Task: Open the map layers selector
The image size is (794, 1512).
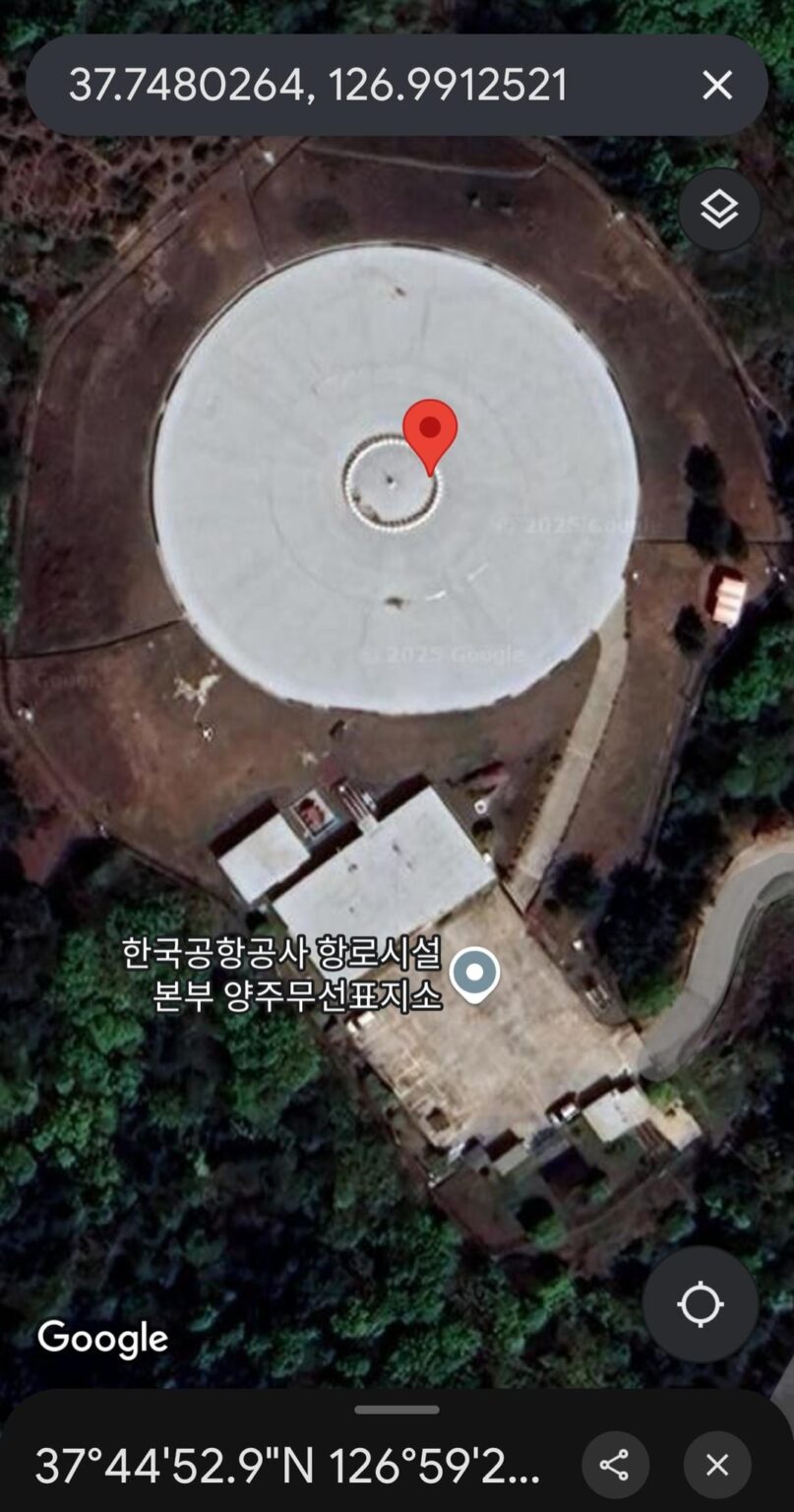Action: (719, 209)
